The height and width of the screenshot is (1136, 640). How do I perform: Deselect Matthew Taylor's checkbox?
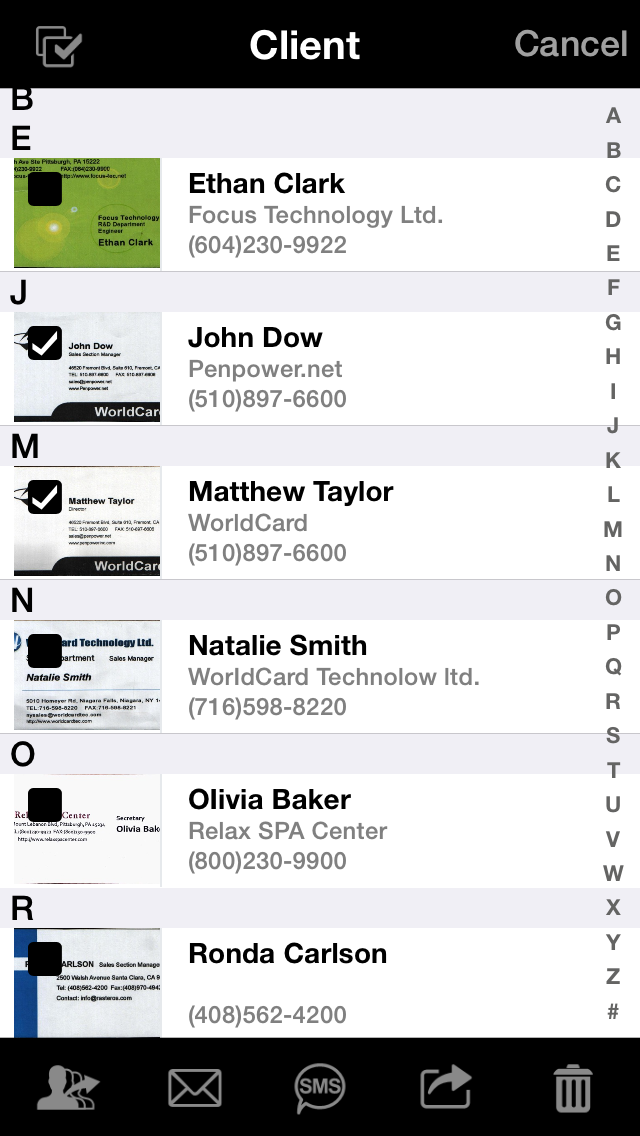[x=45, y=497]
